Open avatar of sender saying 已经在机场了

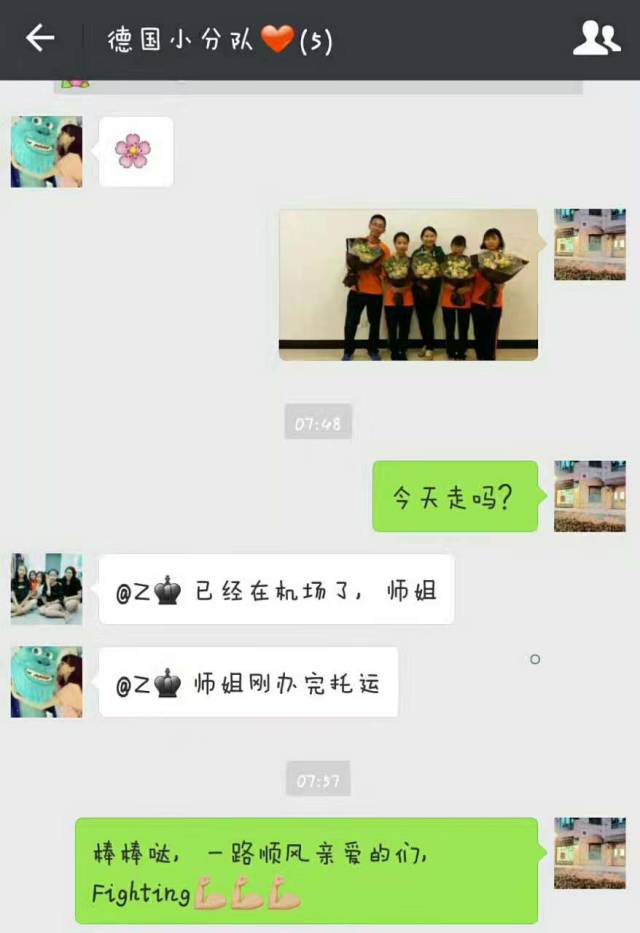click(46, 589)
